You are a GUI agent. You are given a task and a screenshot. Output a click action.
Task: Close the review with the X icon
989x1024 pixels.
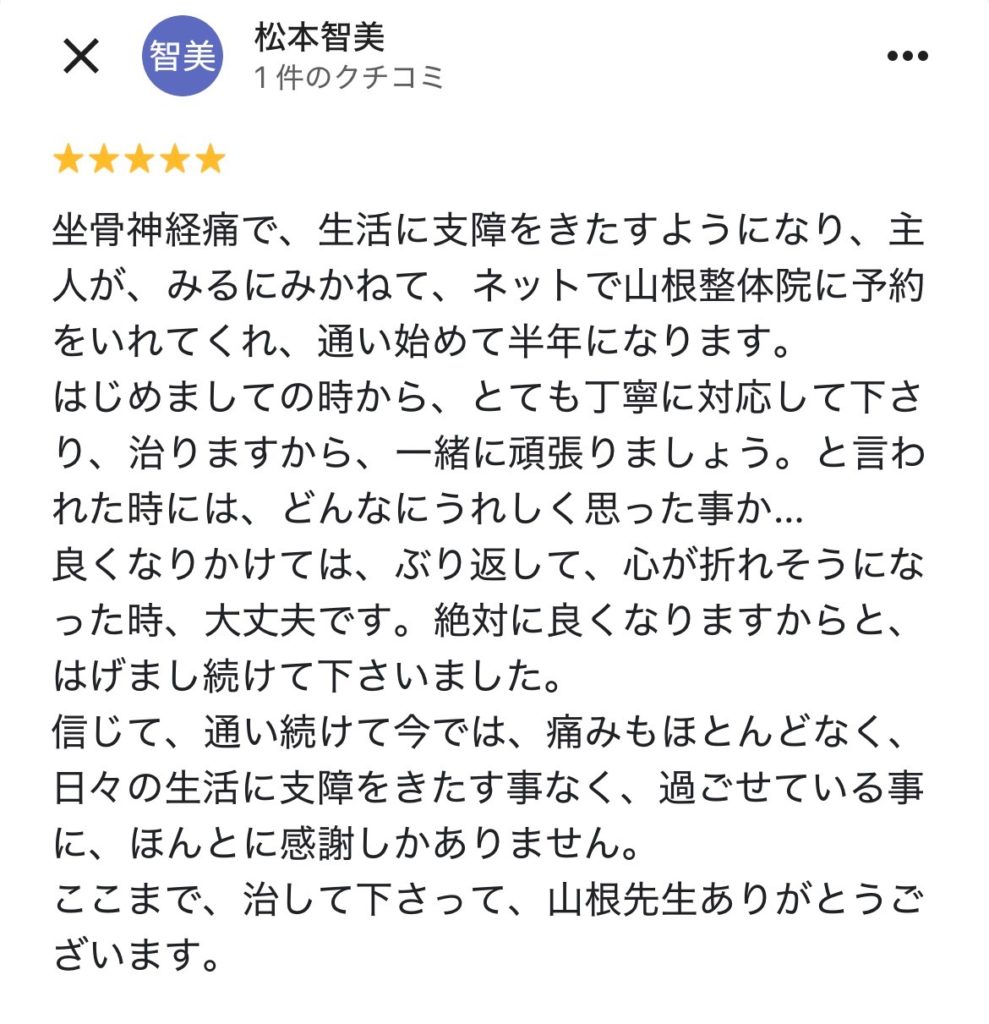[x=81, y=56]
